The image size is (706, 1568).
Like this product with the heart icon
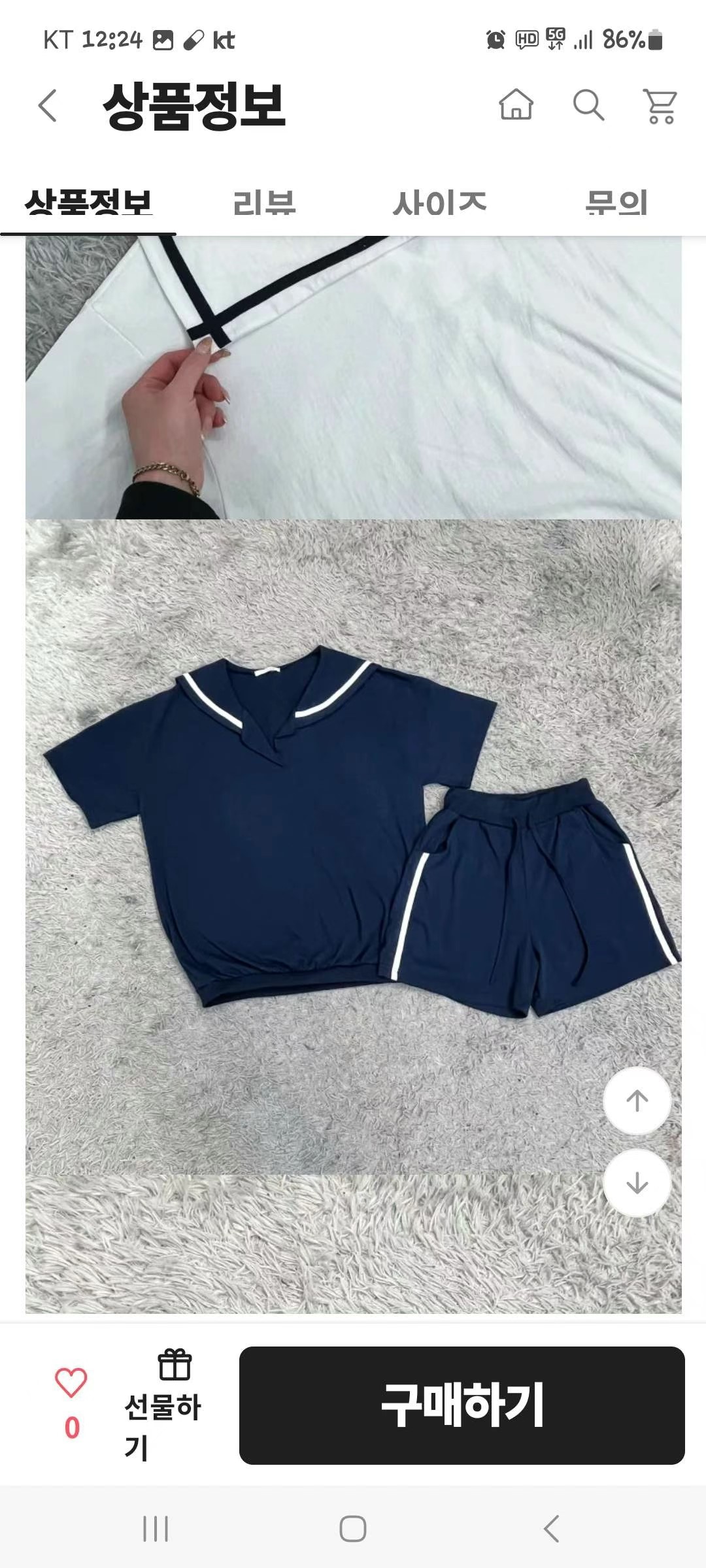tap(71, 1382)
